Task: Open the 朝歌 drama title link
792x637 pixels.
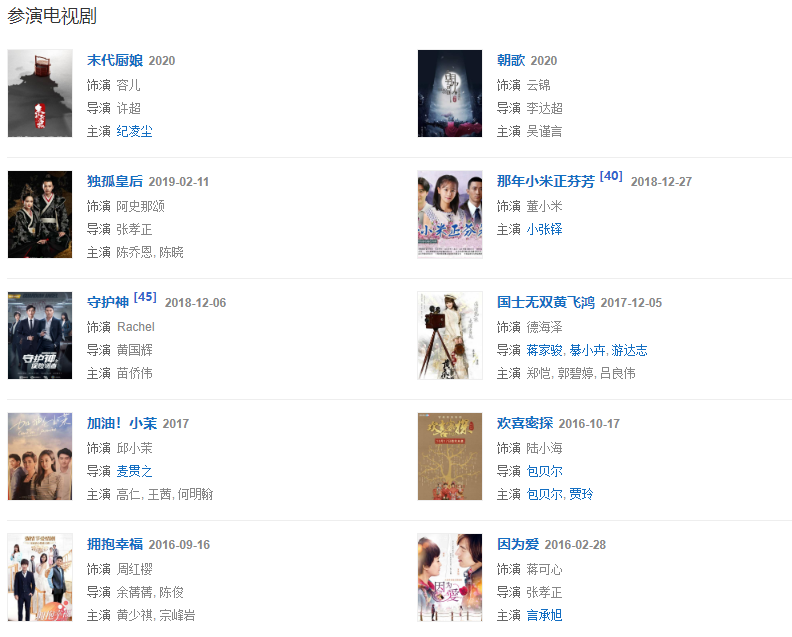Action: pyautogui.click(x=510, y=60)
